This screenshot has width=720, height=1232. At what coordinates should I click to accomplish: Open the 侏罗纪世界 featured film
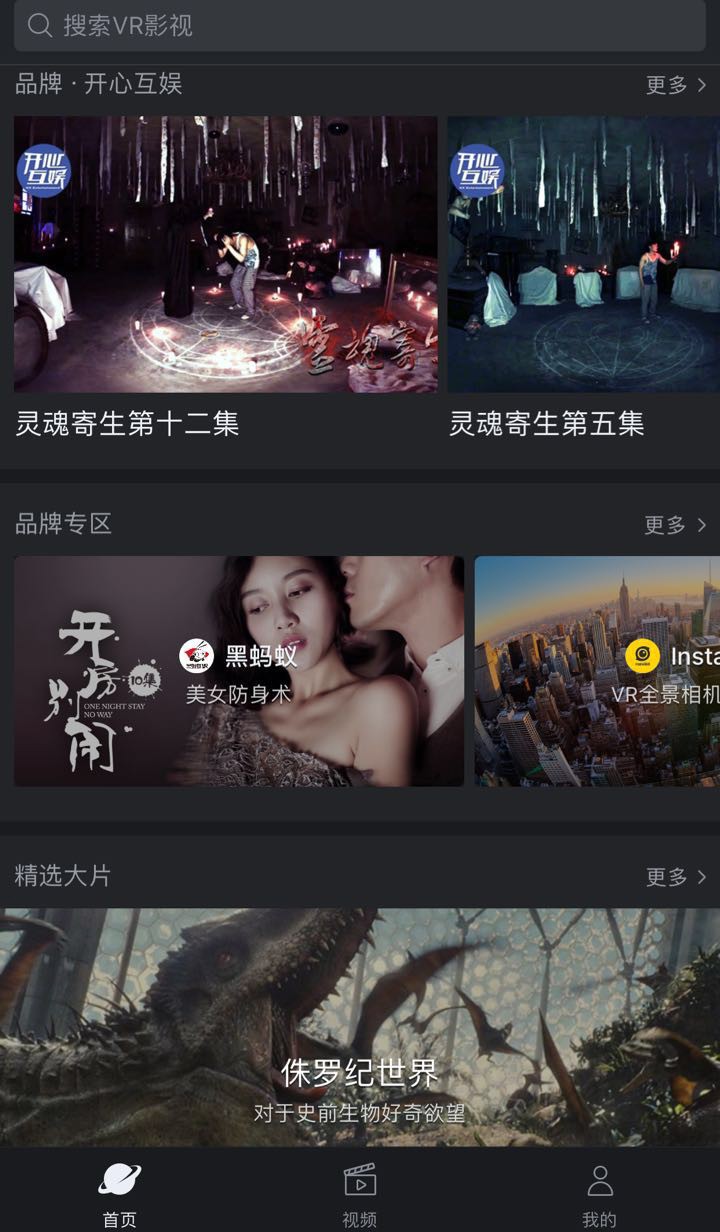tap(360, 1027)
